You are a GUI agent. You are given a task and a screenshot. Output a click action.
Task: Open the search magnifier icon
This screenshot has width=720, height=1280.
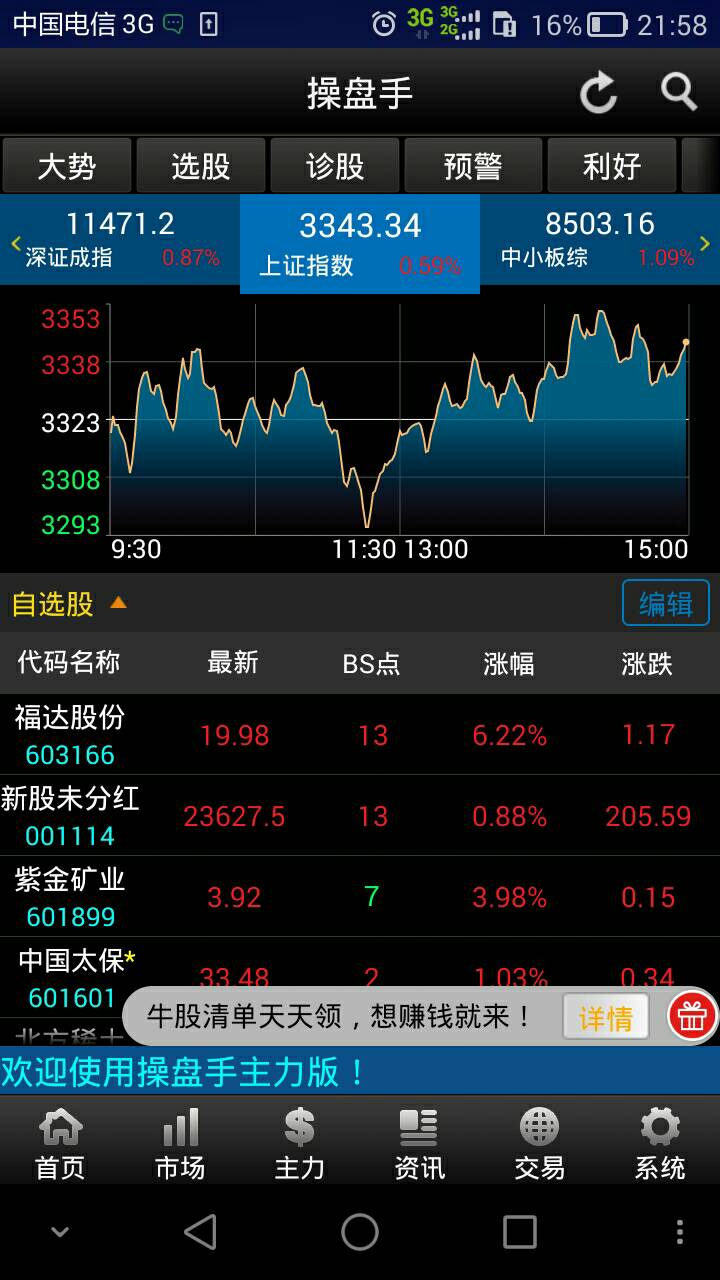[679, 92]
